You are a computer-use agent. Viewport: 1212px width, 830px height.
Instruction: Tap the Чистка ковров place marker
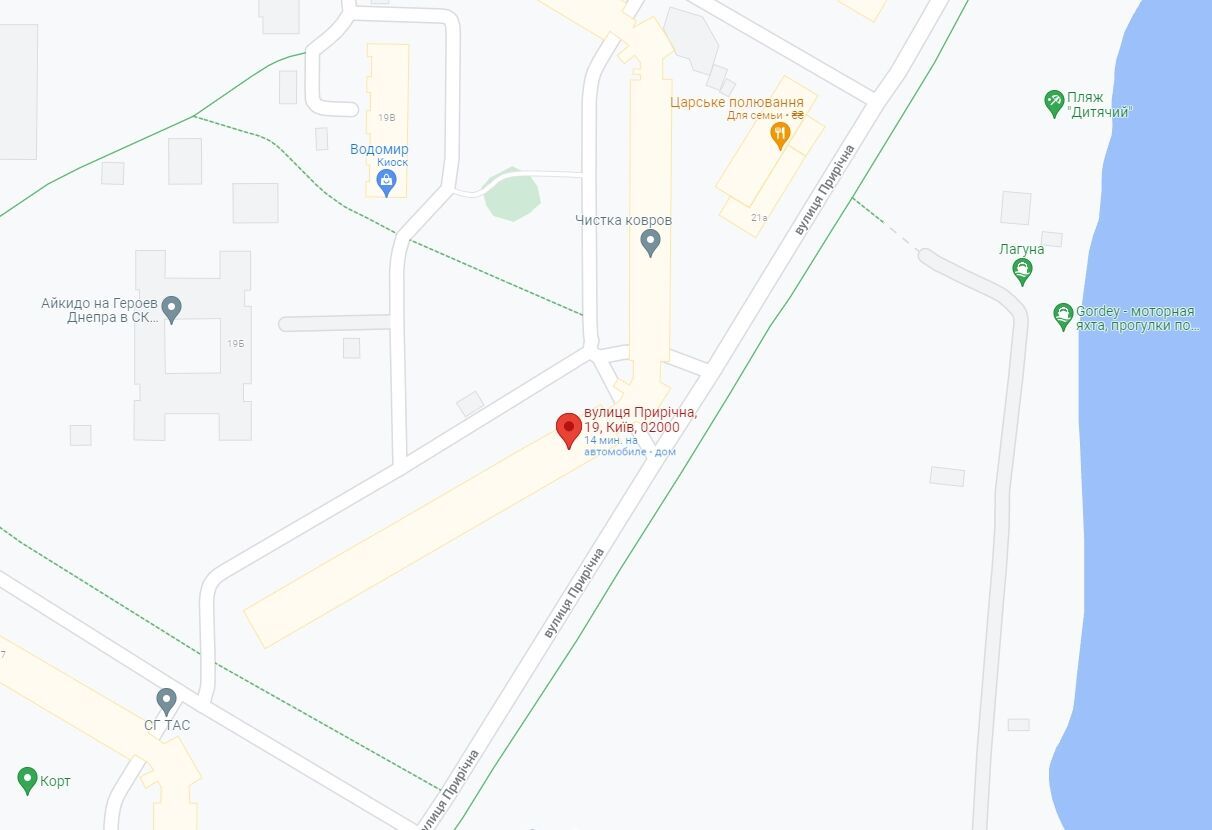pos(650,241)
